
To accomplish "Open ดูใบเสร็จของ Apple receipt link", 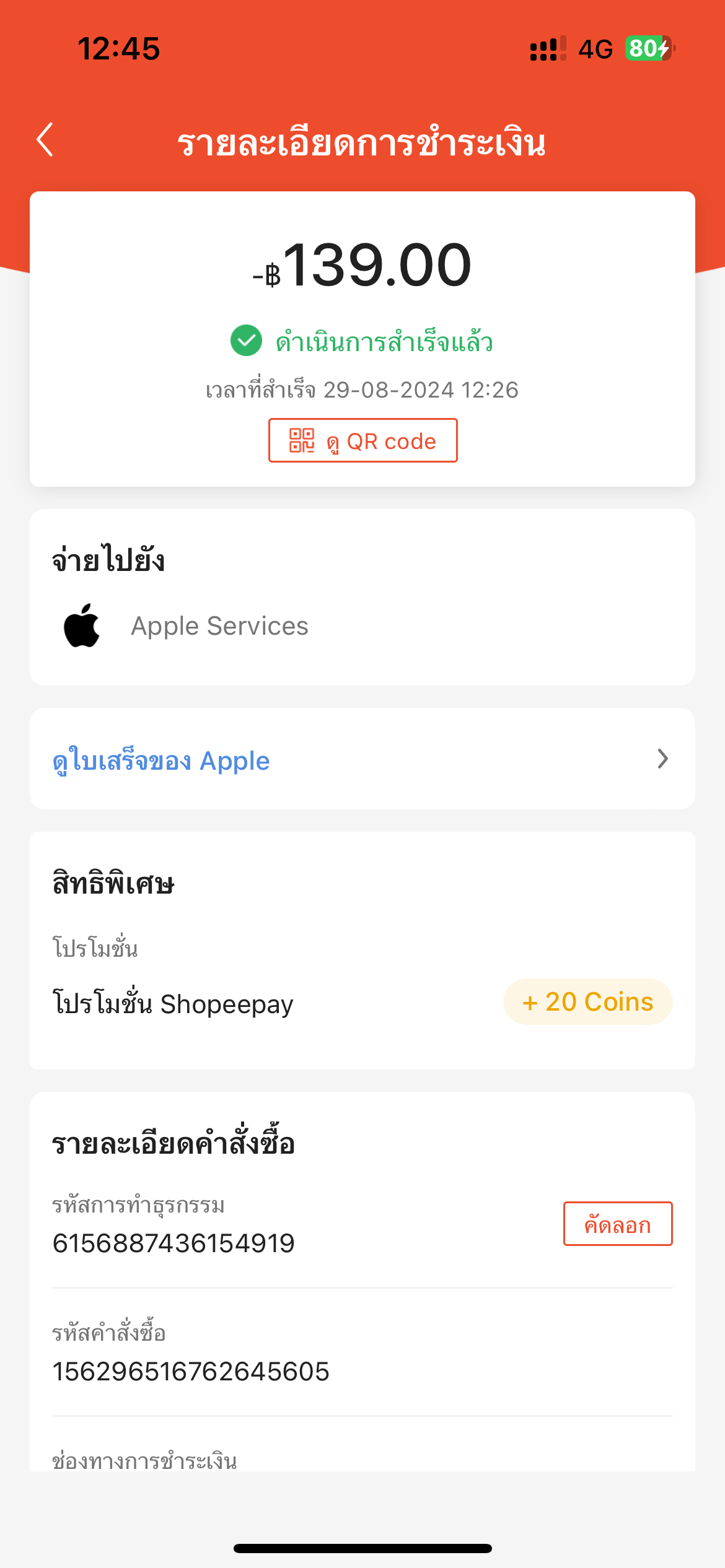I will click(x=362, y=759).
